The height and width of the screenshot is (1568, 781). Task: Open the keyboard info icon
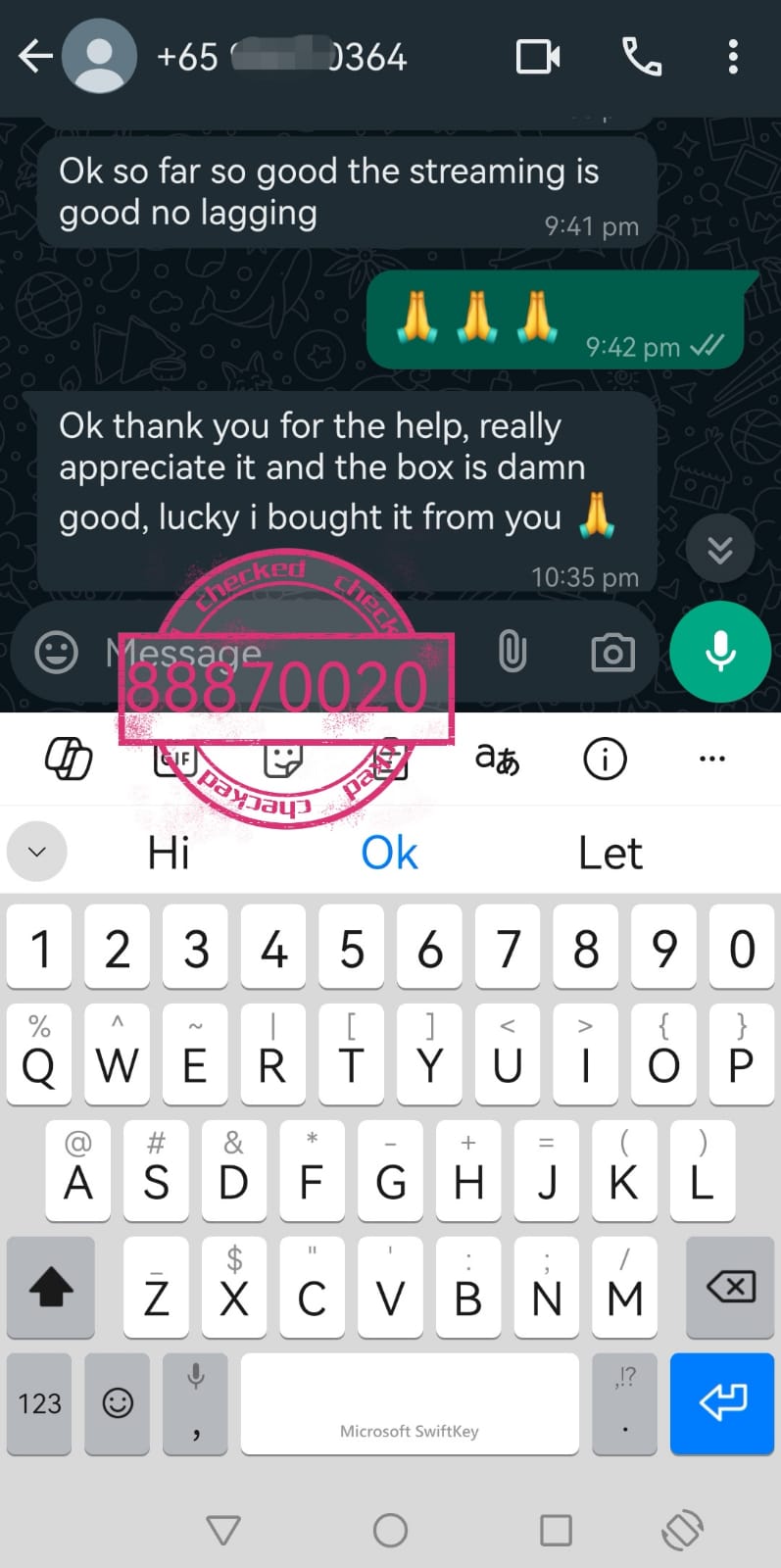tap(605, 759)
